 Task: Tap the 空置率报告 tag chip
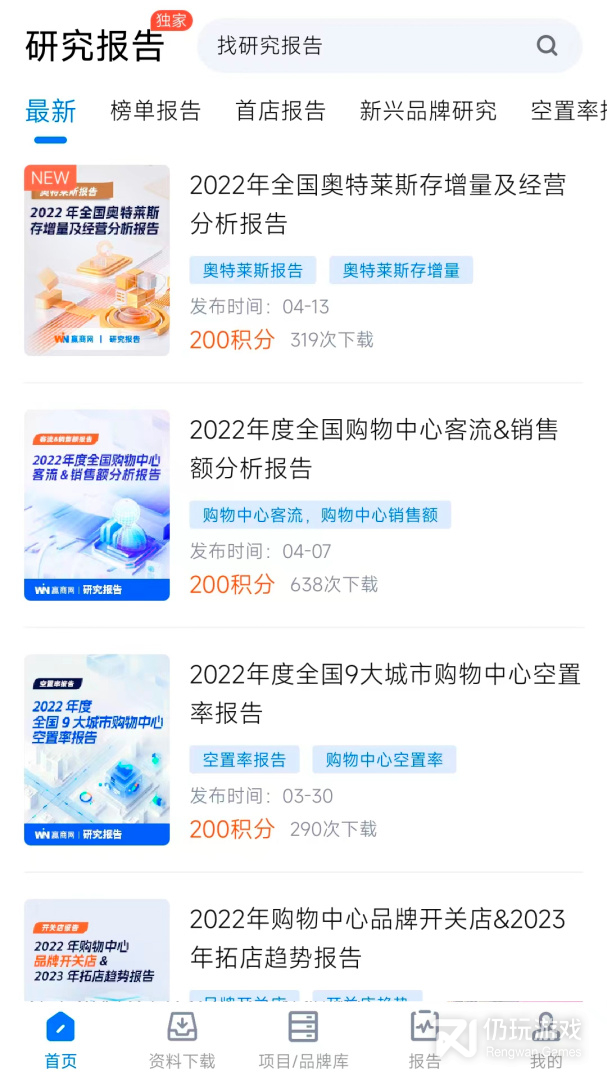245,759
